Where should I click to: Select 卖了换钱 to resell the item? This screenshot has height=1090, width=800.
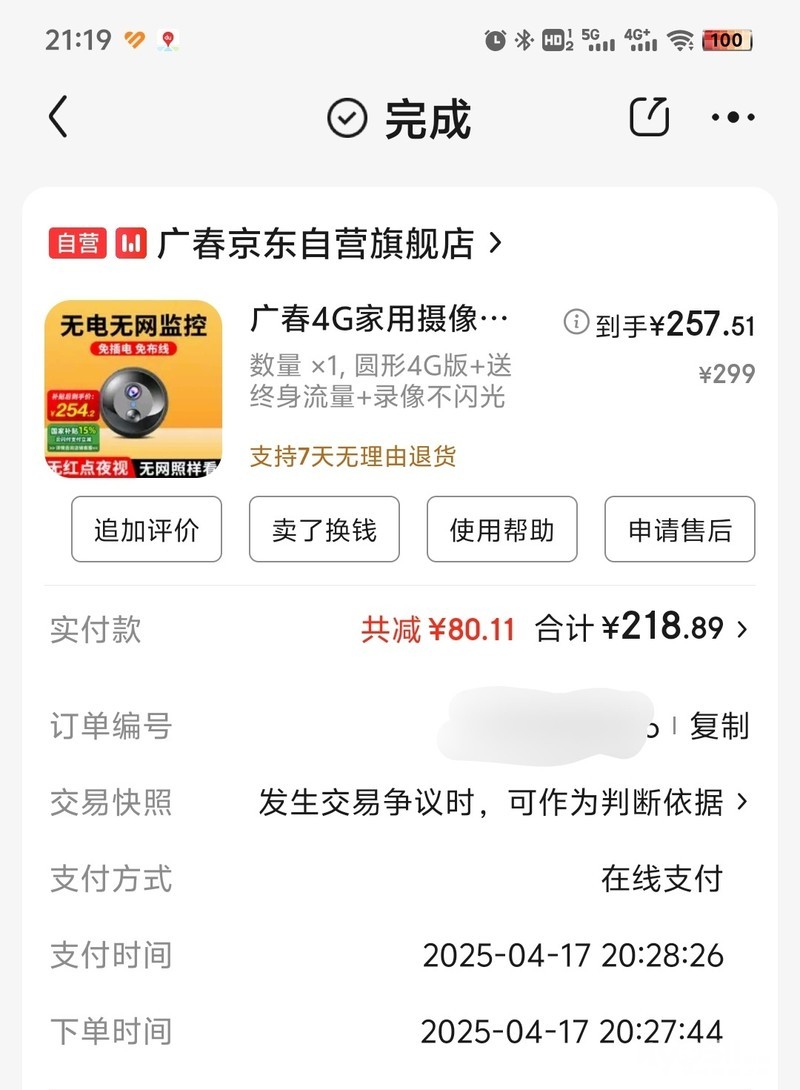pyautogui.click(x=324, y=530)
